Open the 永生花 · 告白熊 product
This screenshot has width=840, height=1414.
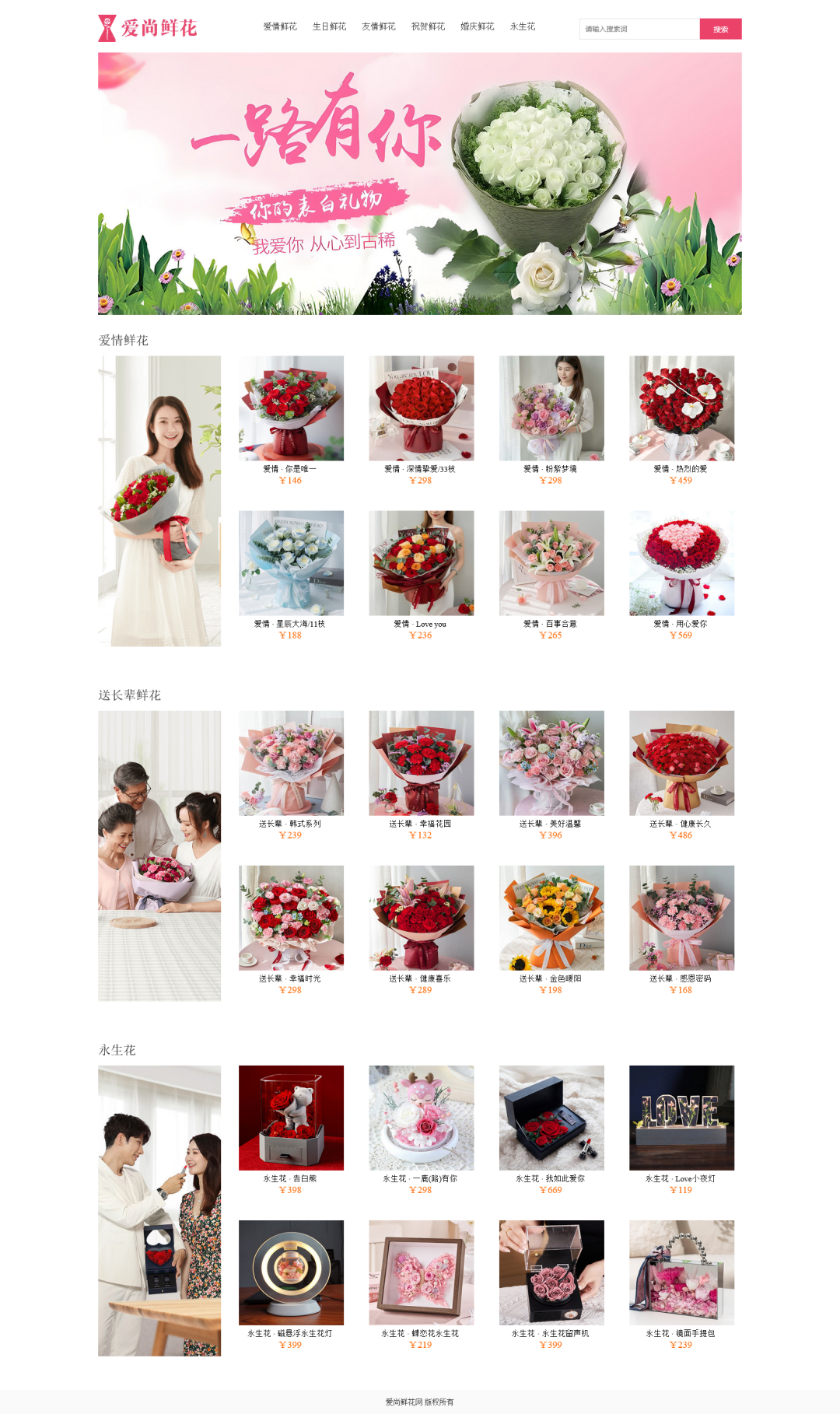click(x=291, y=1118)
